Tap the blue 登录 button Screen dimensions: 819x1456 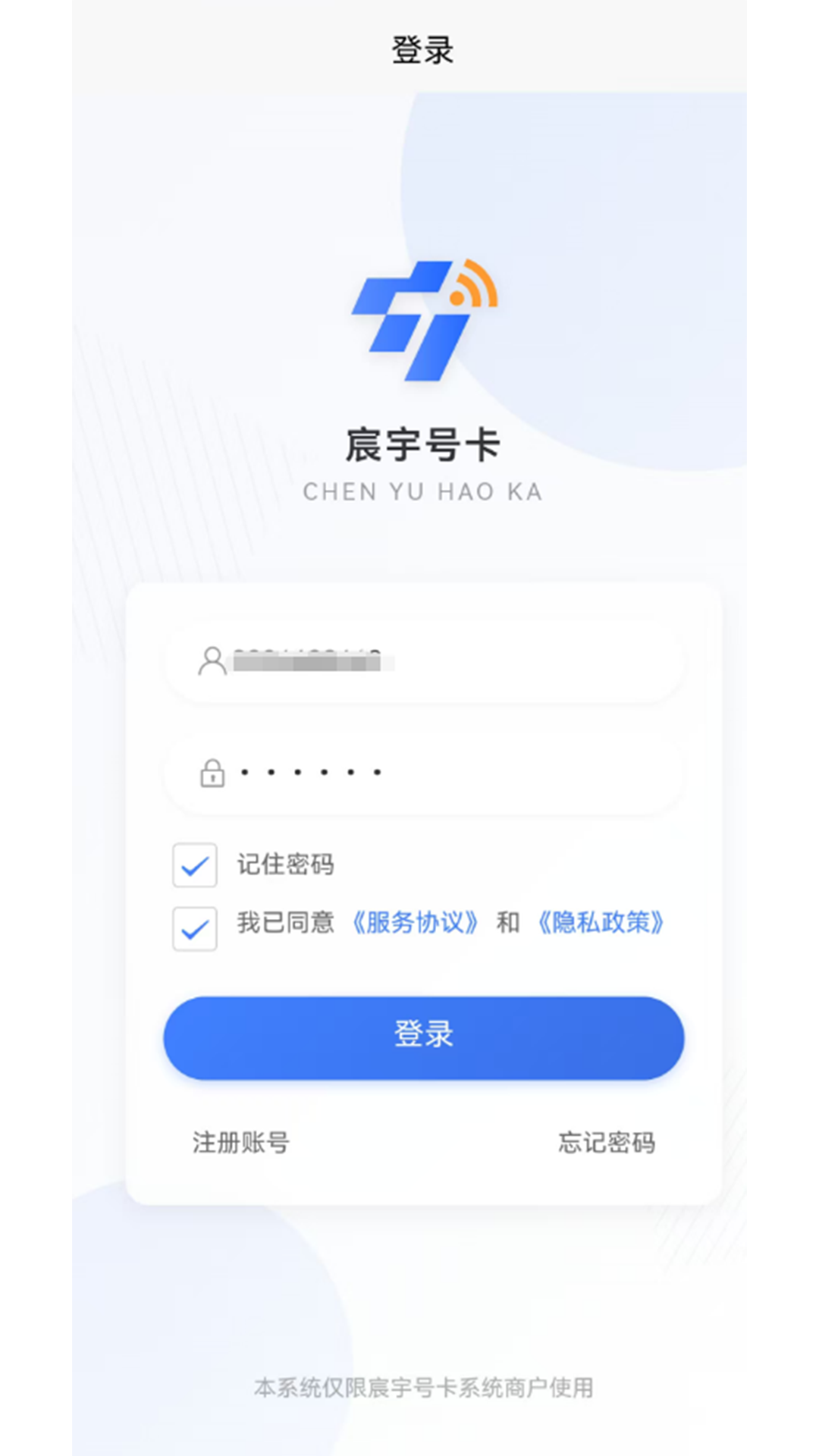(423, 1037)
